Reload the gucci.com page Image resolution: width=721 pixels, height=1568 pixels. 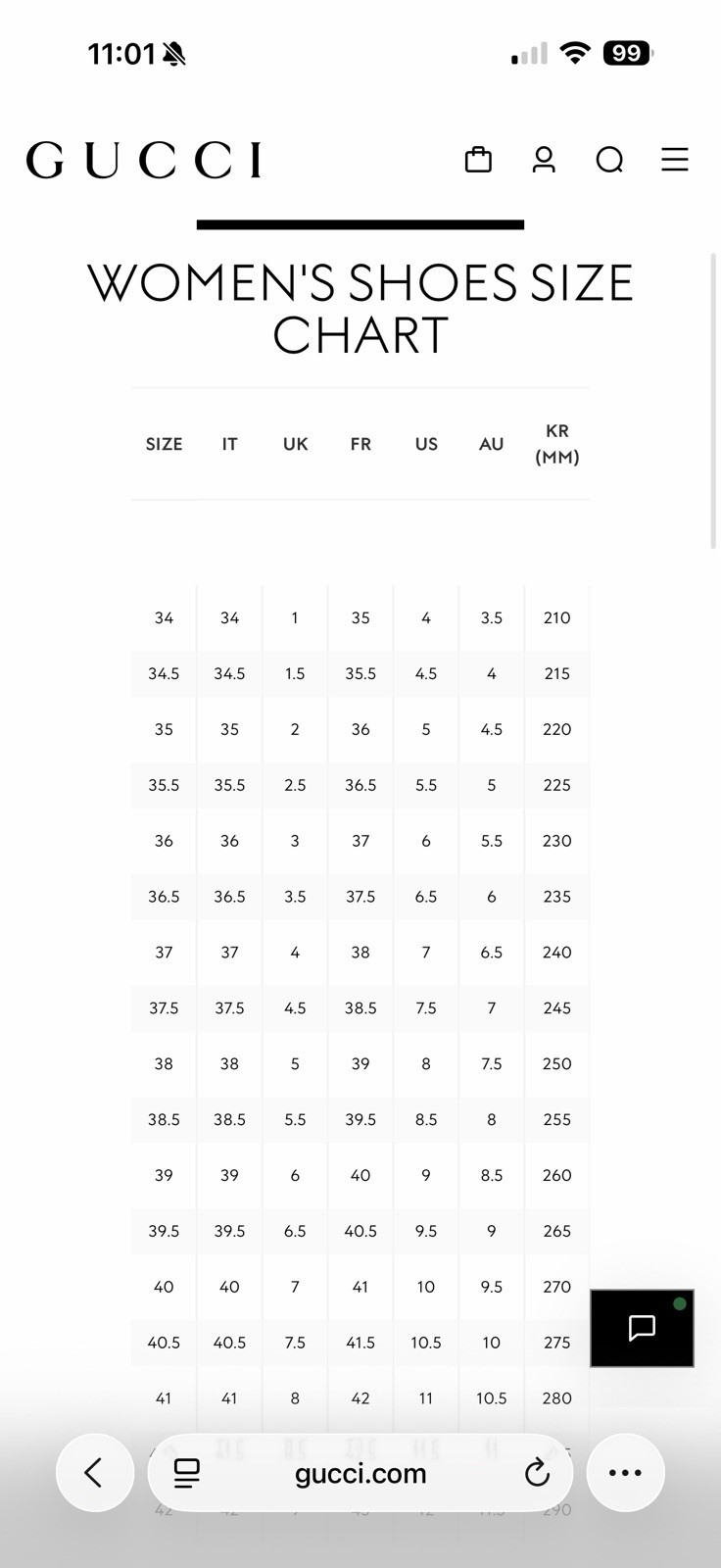(x=537, y=1472)
